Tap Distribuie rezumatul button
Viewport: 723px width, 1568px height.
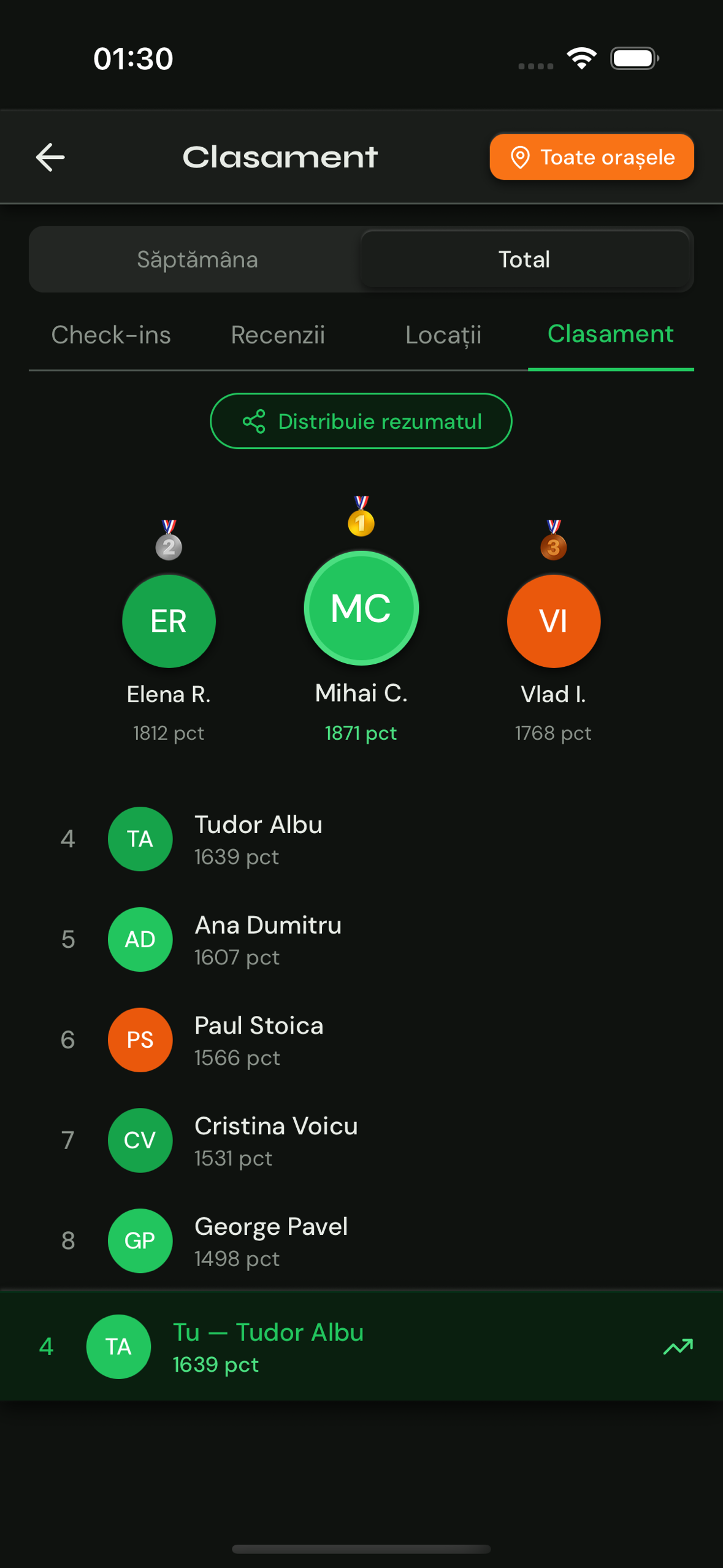(361, 421)
